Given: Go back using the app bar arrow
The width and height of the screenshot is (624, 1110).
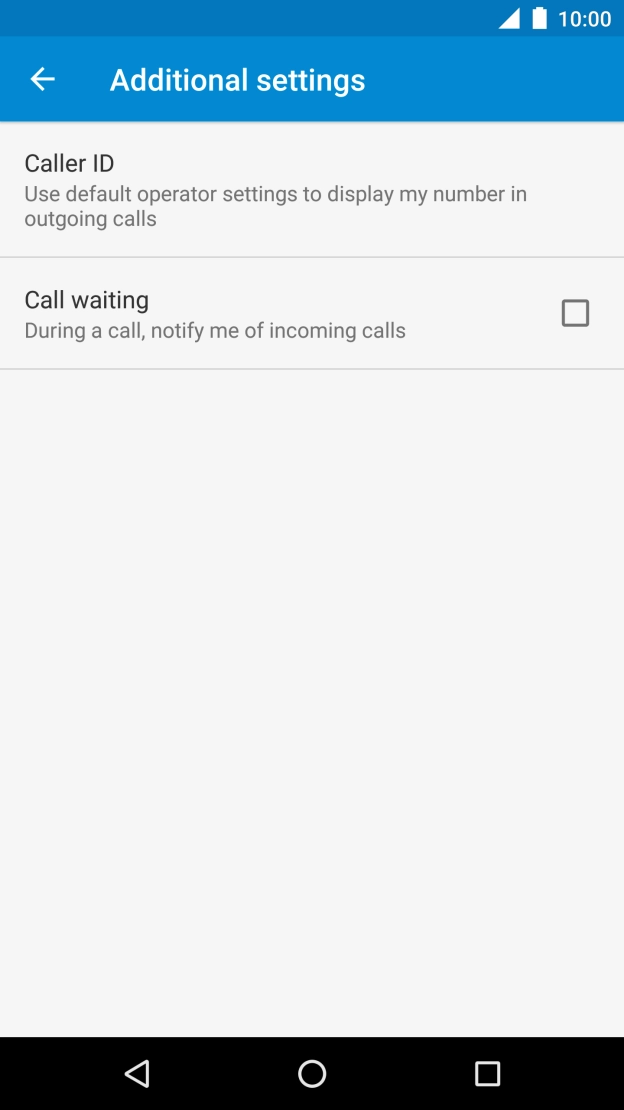Looking at the screenshot, I should tap(42, 79).
